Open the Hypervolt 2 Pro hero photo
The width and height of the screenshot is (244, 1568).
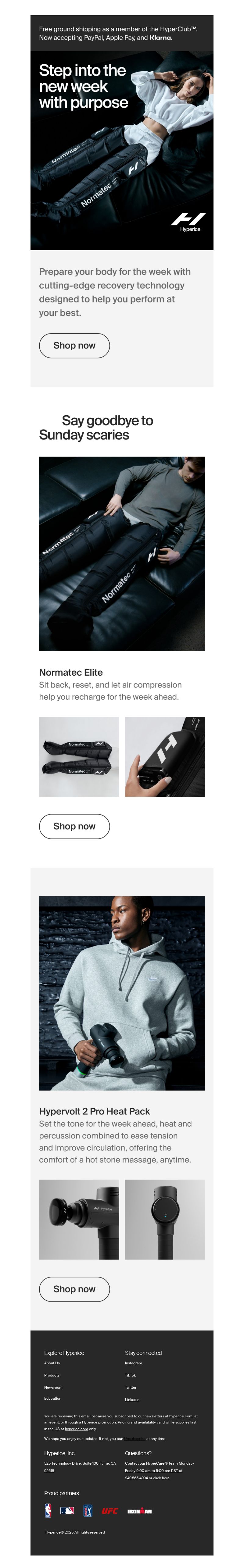tap(122, 993)
